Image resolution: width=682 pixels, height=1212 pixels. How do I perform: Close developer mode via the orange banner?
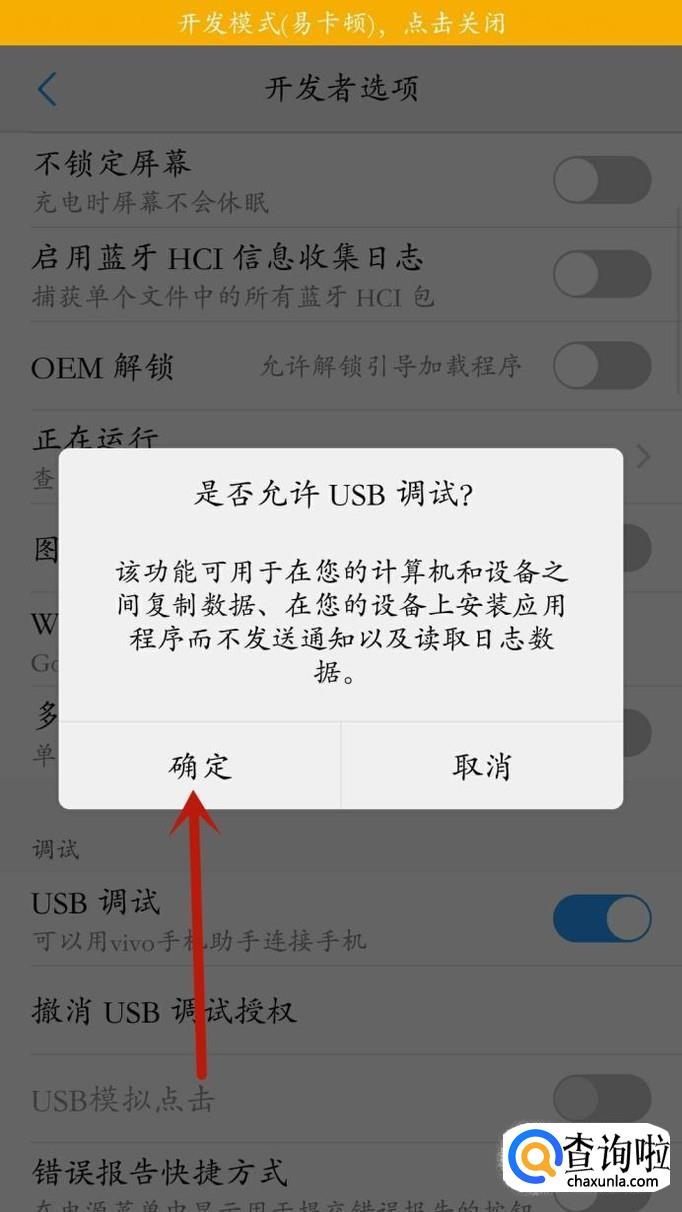(x=341, y=23)
